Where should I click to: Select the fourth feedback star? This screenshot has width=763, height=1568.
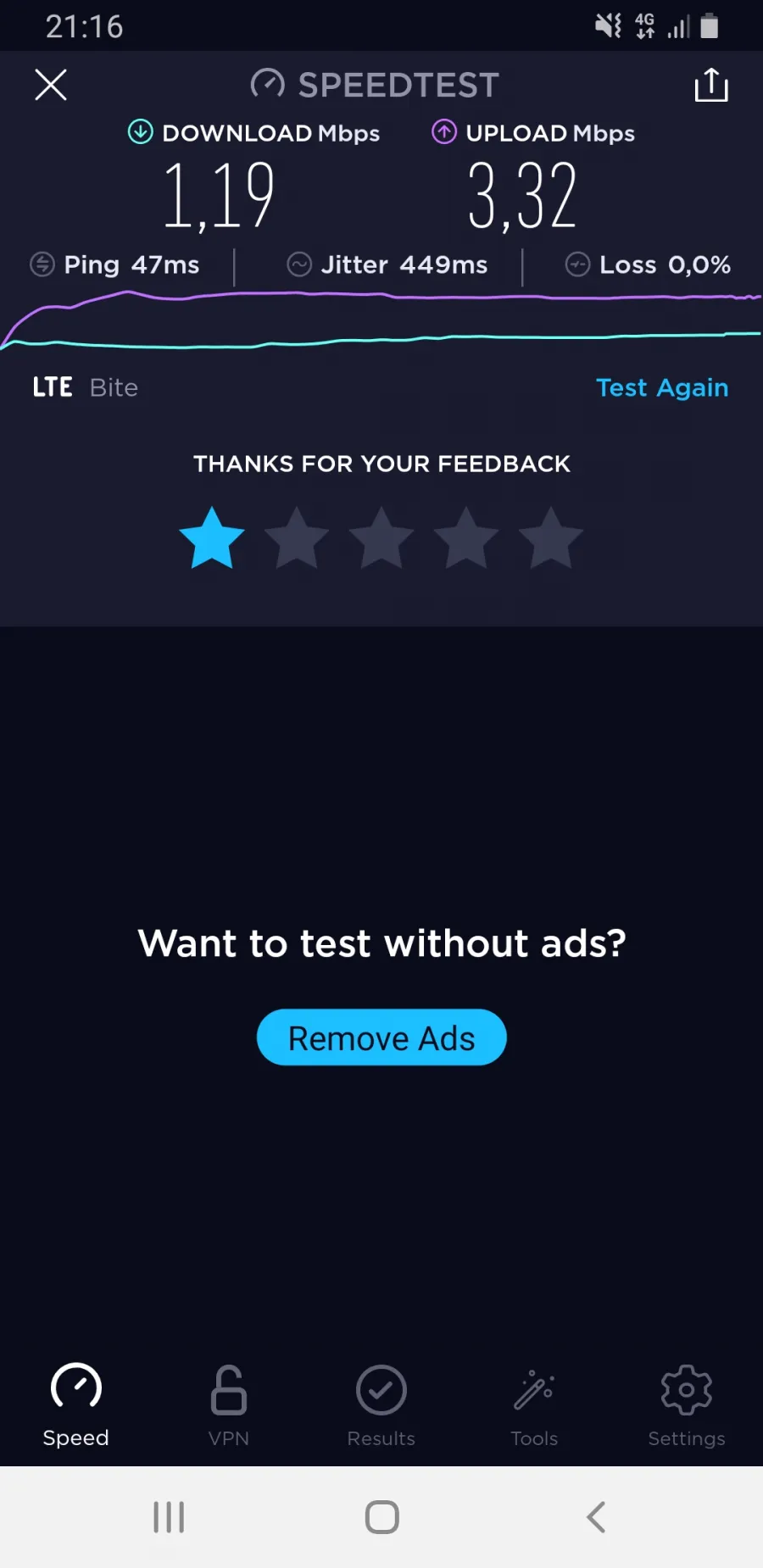click(x=466, y=538)
